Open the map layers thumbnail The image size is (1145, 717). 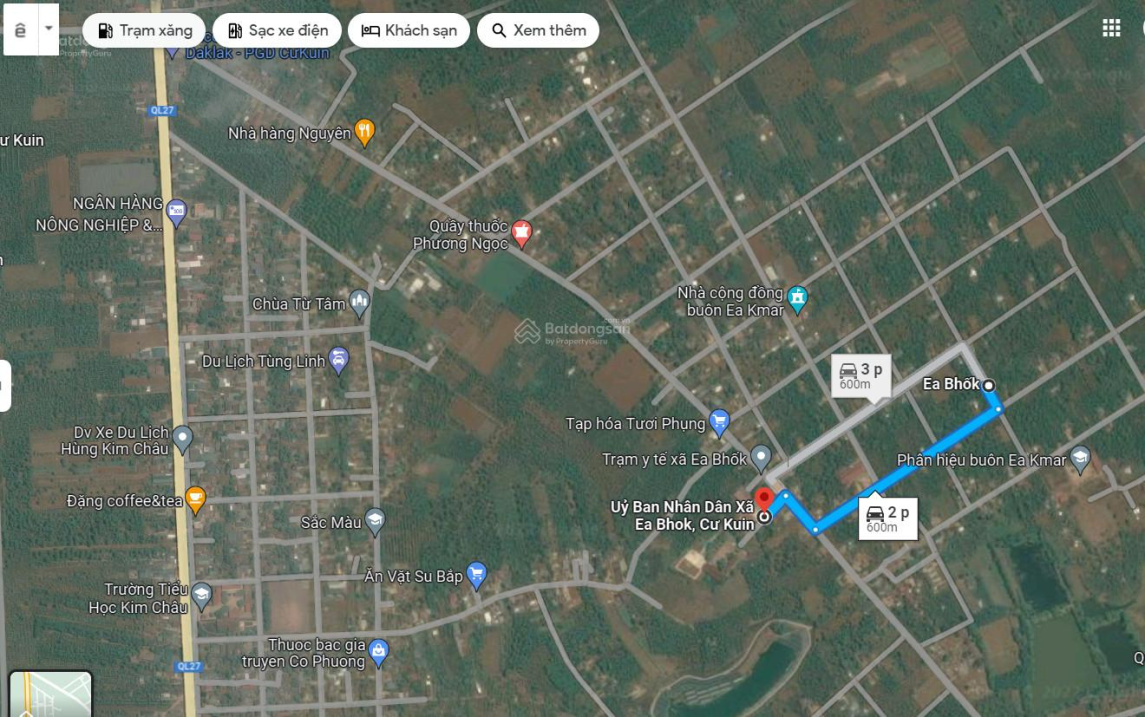[51, 694]
